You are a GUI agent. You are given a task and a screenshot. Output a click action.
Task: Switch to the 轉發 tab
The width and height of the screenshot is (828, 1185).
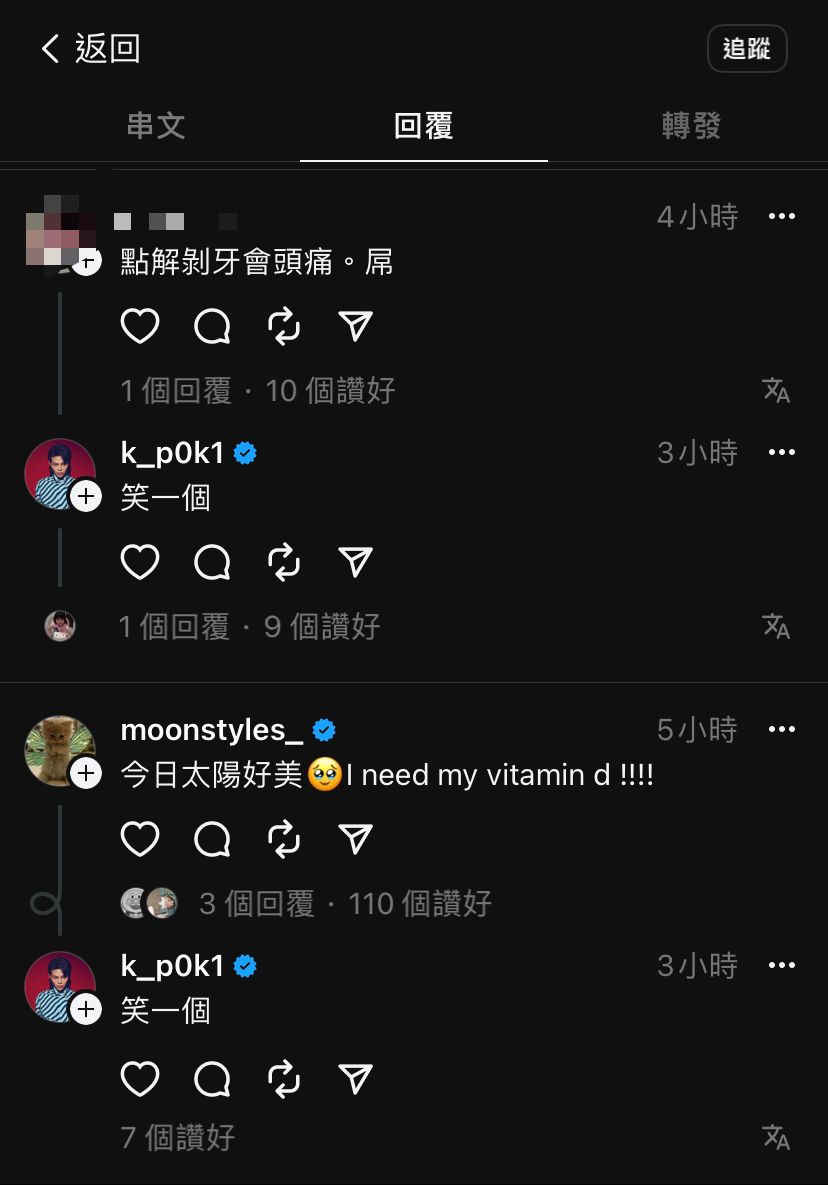688,126
